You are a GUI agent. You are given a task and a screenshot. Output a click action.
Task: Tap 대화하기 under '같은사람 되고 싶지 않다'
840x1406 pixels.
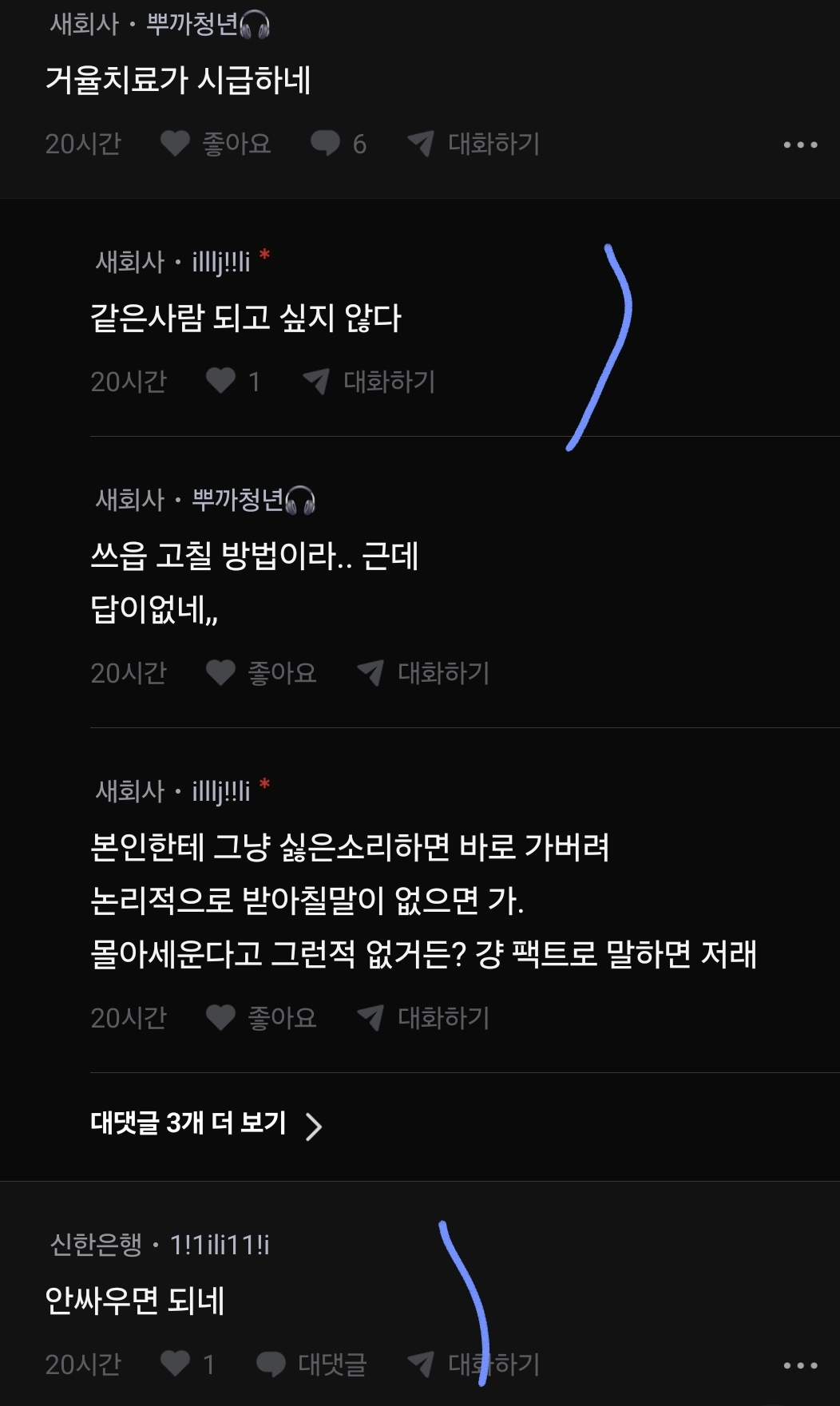(x=370, y=382)
